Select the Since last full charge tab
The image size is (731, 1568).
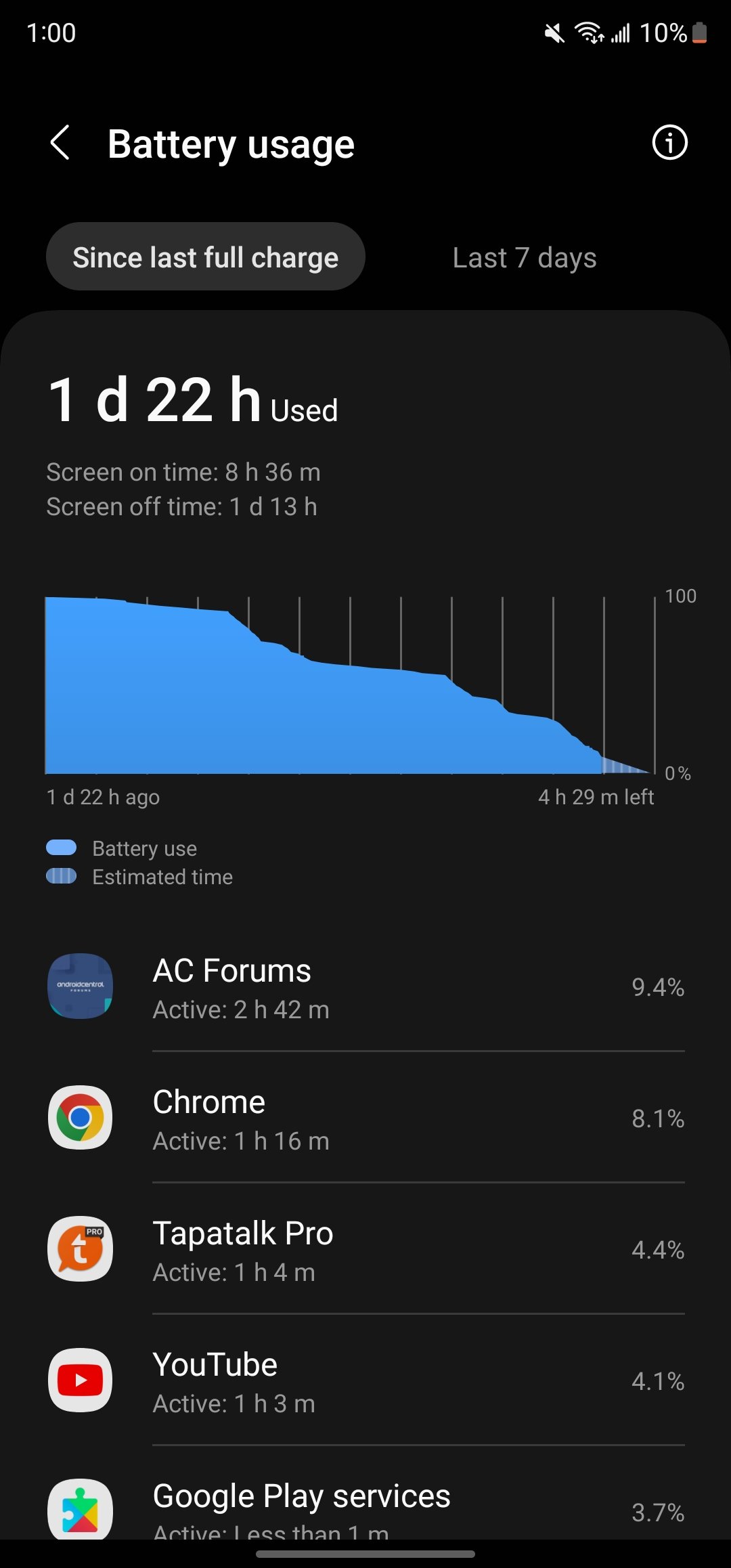click(205, 257)
